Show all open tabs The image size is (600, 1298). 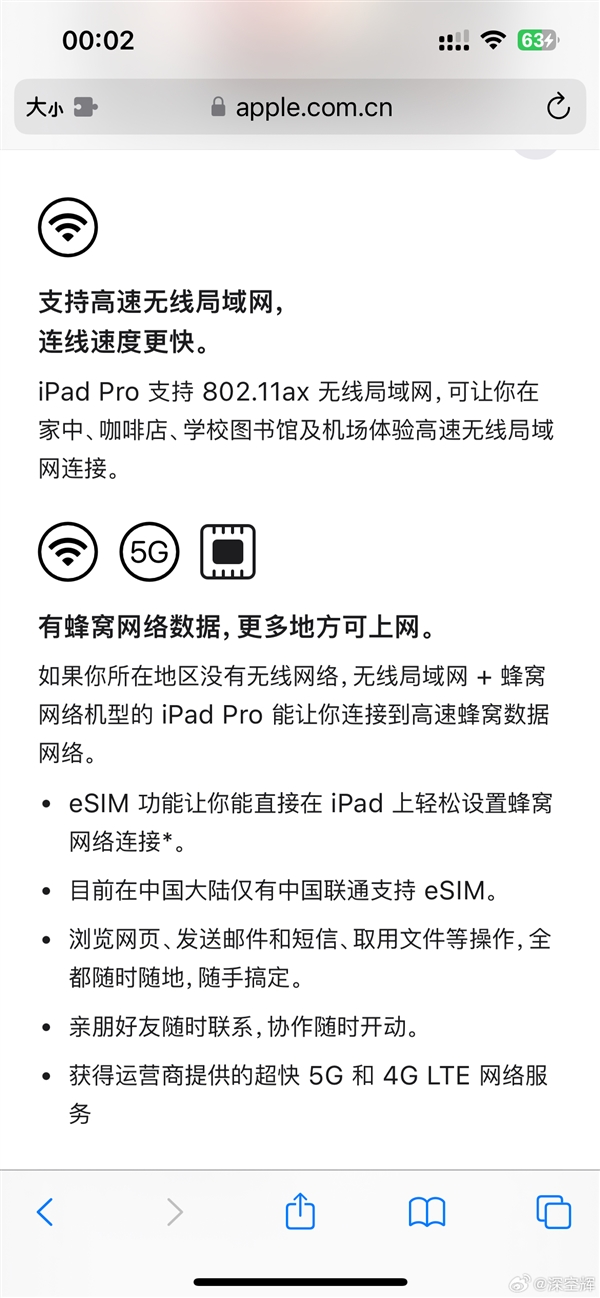[553, 1212]
